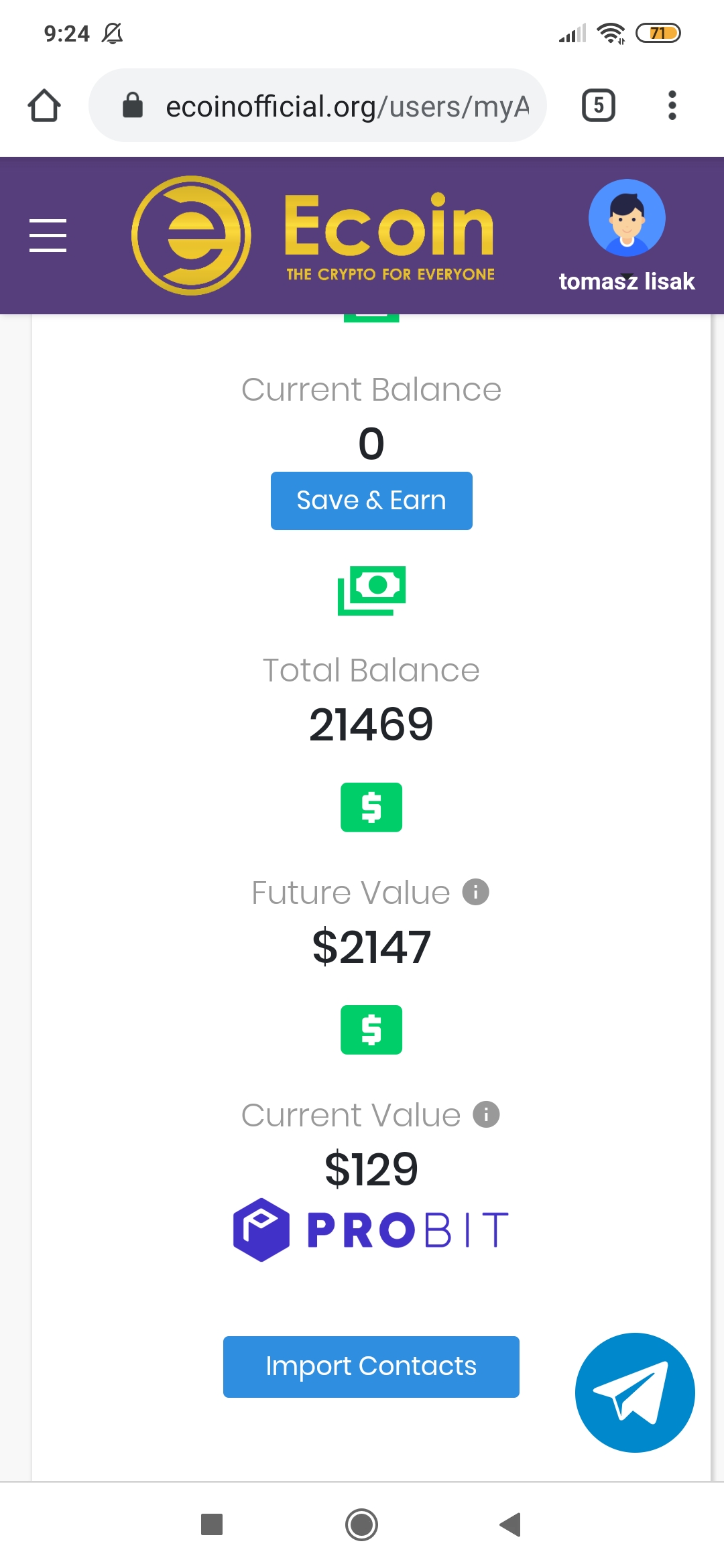Tap the Save & Earn button
This screenshot has width=724, height=1568.
tap(371, 501)
